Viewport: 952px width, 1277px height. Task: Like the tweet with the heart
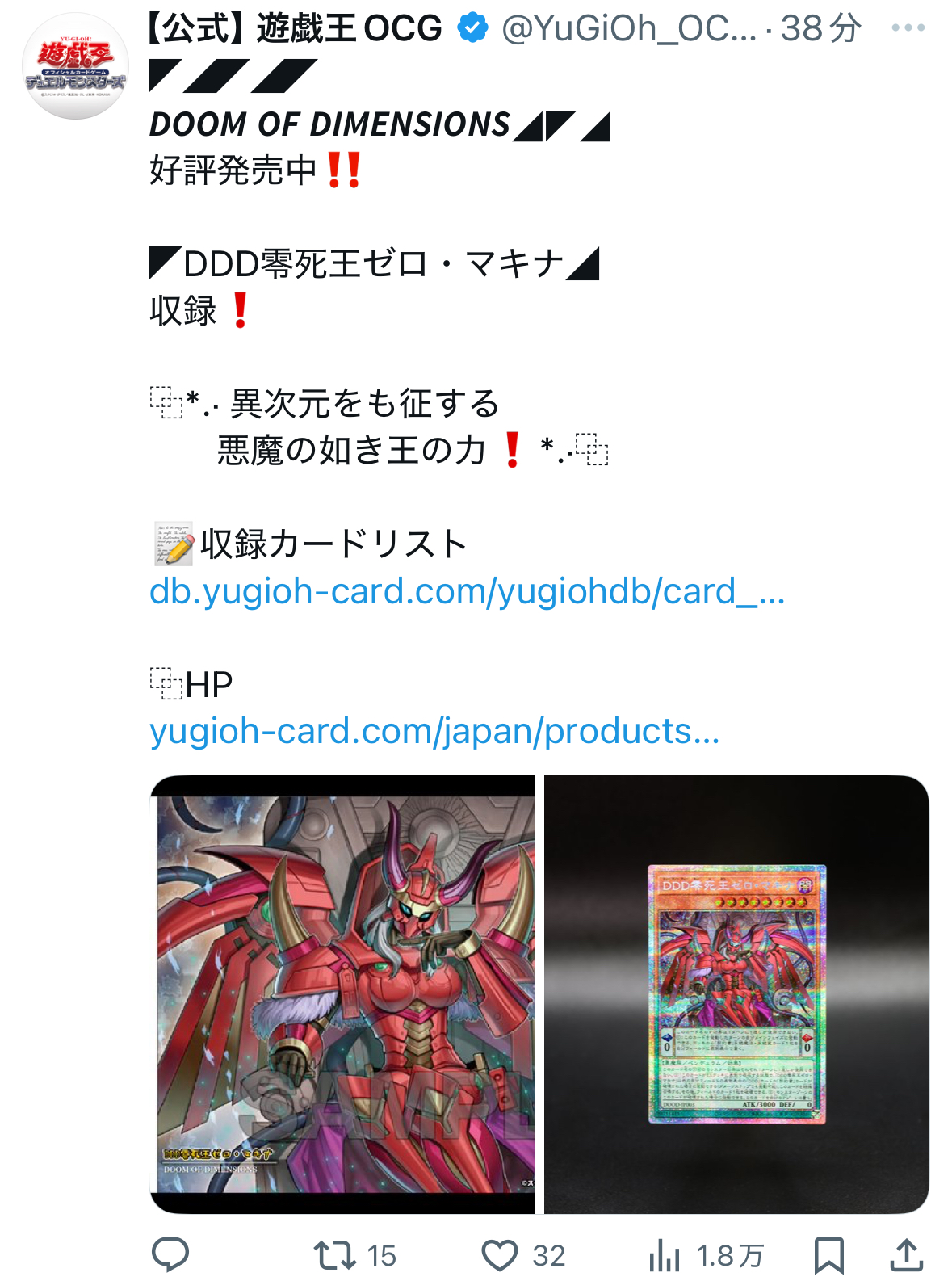500,1255
